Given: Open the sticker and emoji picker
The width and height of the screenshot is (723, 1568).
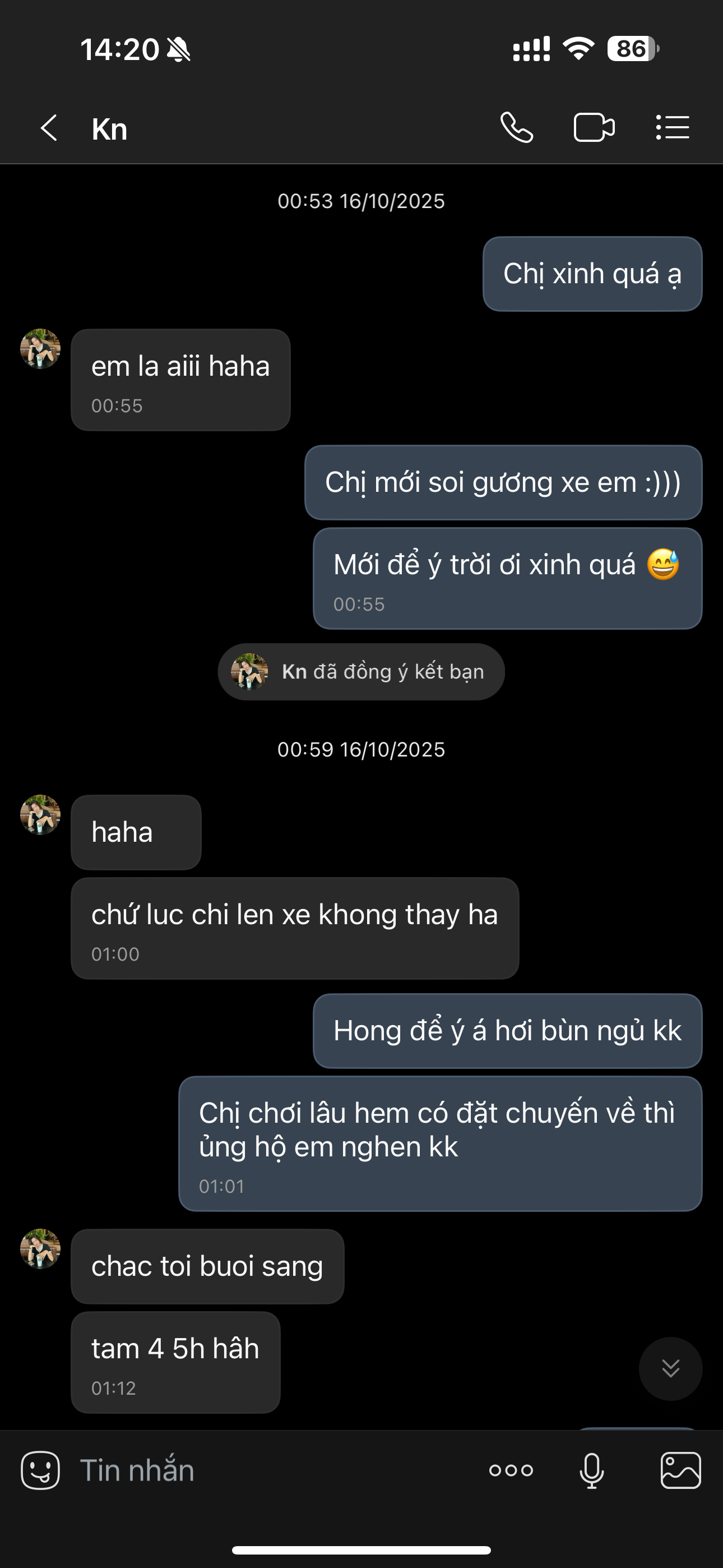Looking at the screenshot, I should coord(40,1470).
